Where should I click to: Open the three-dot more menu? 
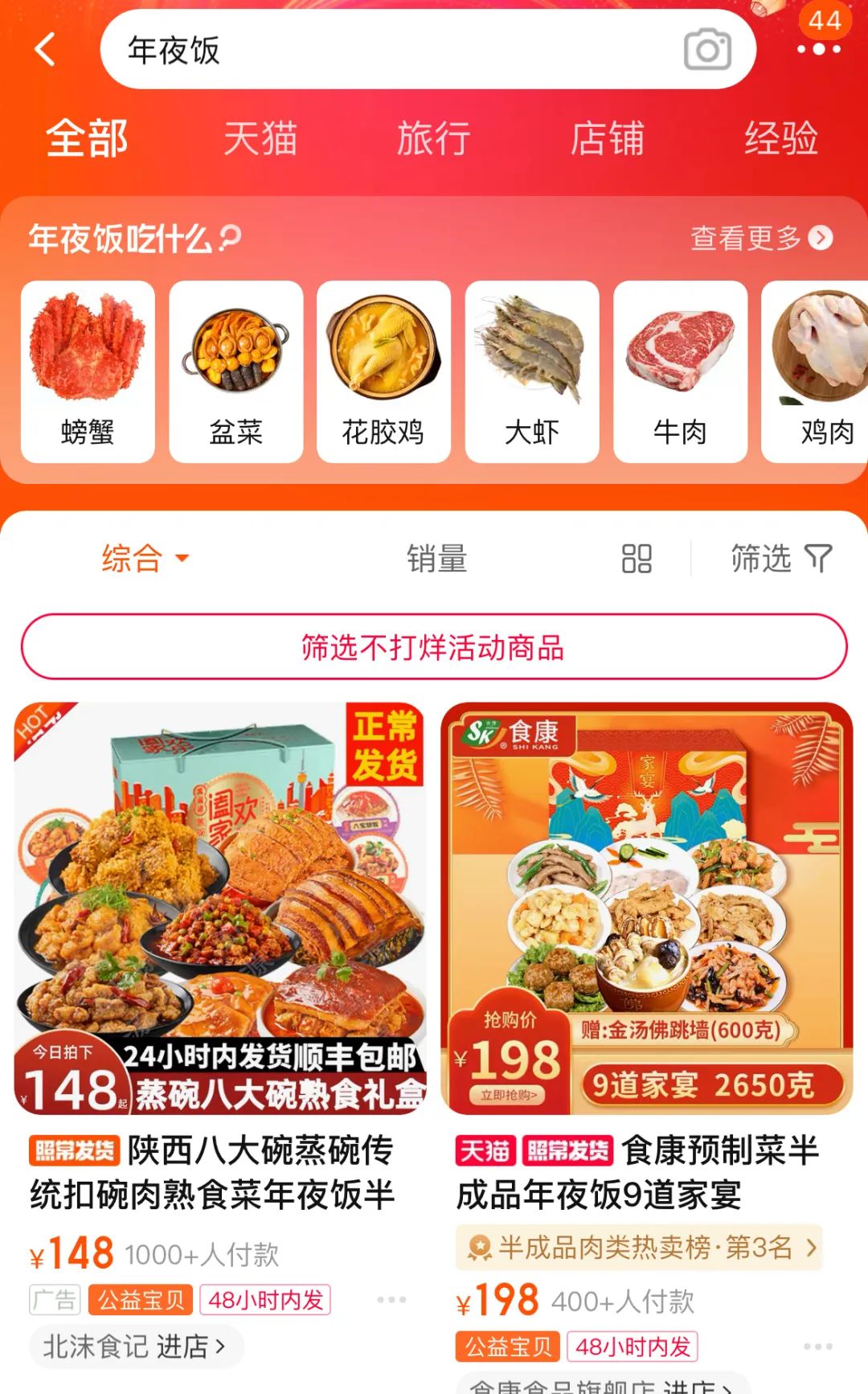(819, 49)
